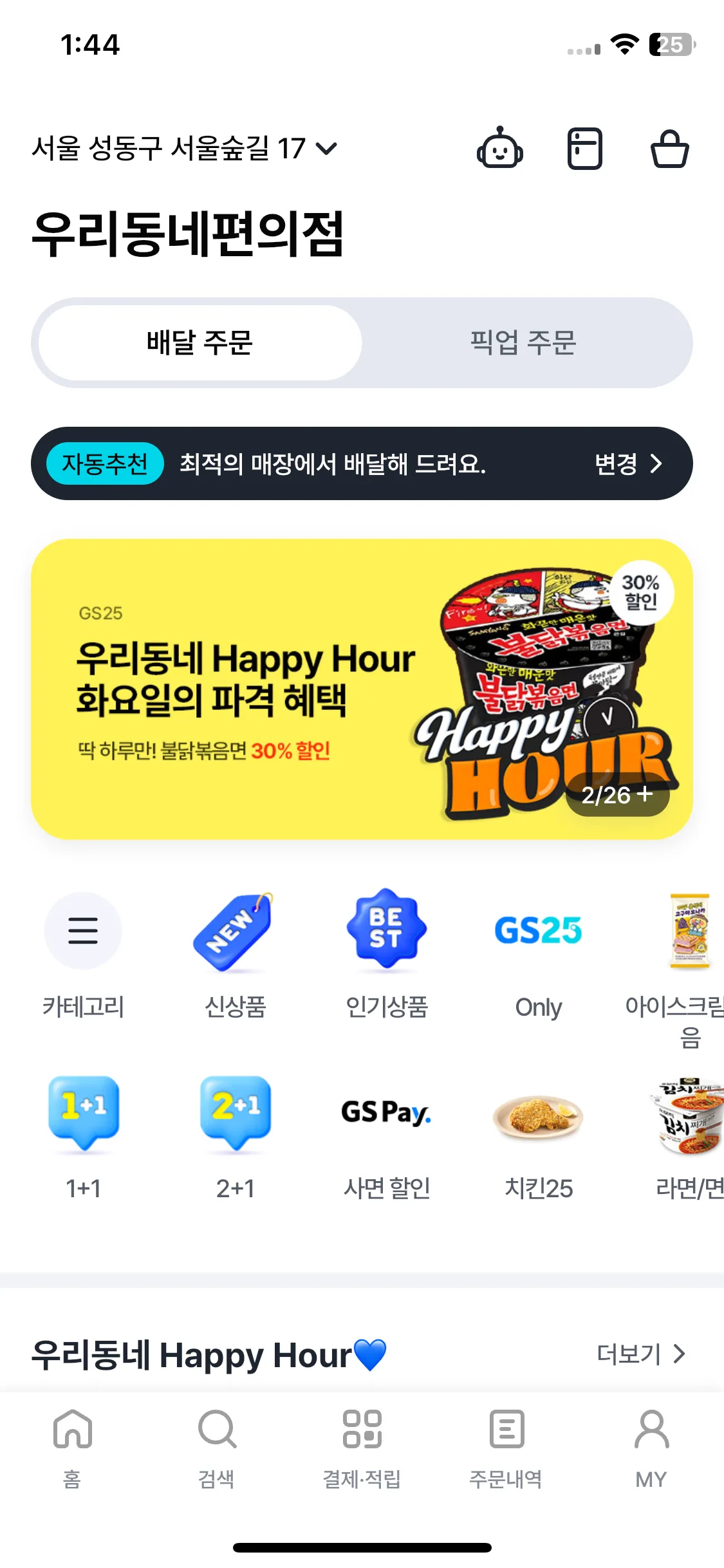
Task: Tap 더보기 for Happy Hour section
Action: (x=640, y=1354)
